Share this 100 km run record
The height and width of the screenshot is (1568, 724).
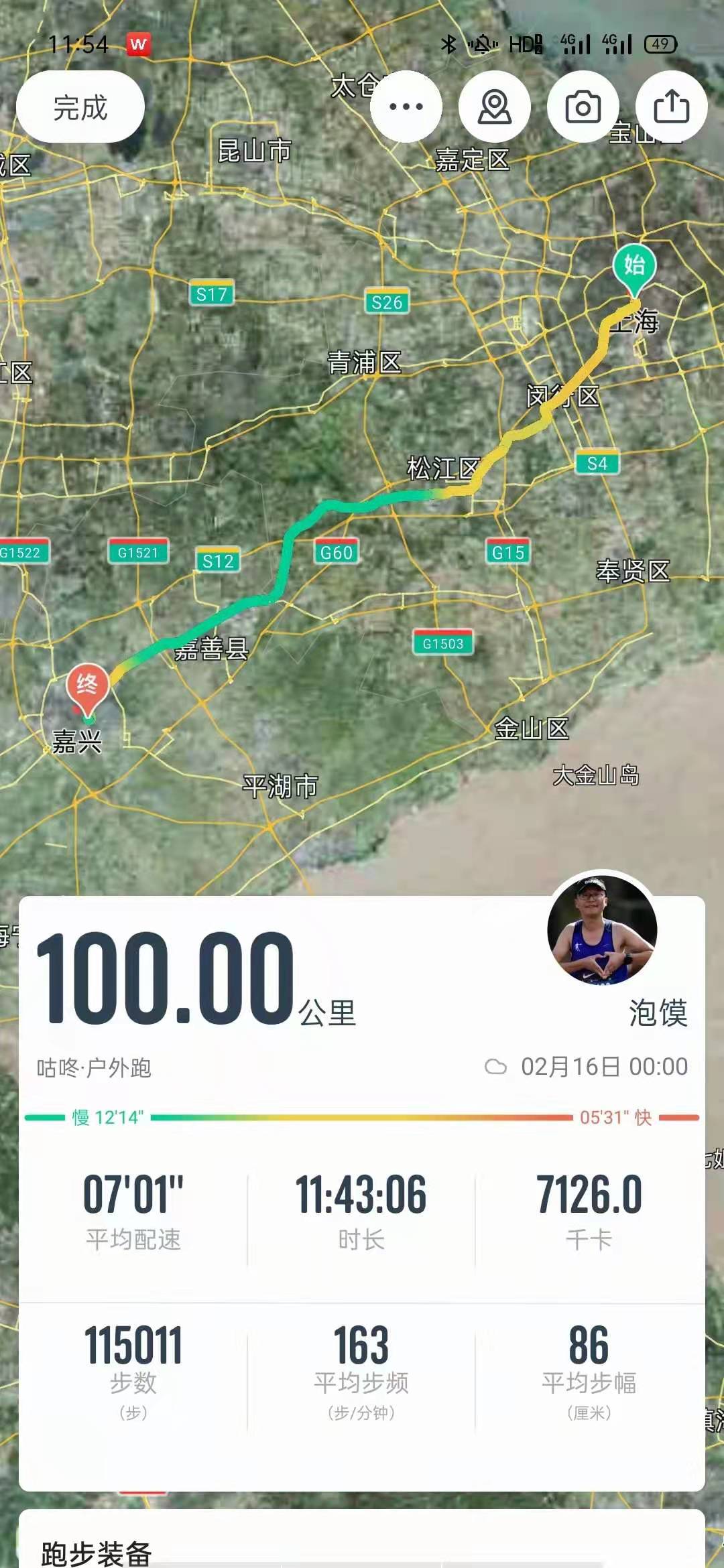pyautogui.click(x=671, y=107)
